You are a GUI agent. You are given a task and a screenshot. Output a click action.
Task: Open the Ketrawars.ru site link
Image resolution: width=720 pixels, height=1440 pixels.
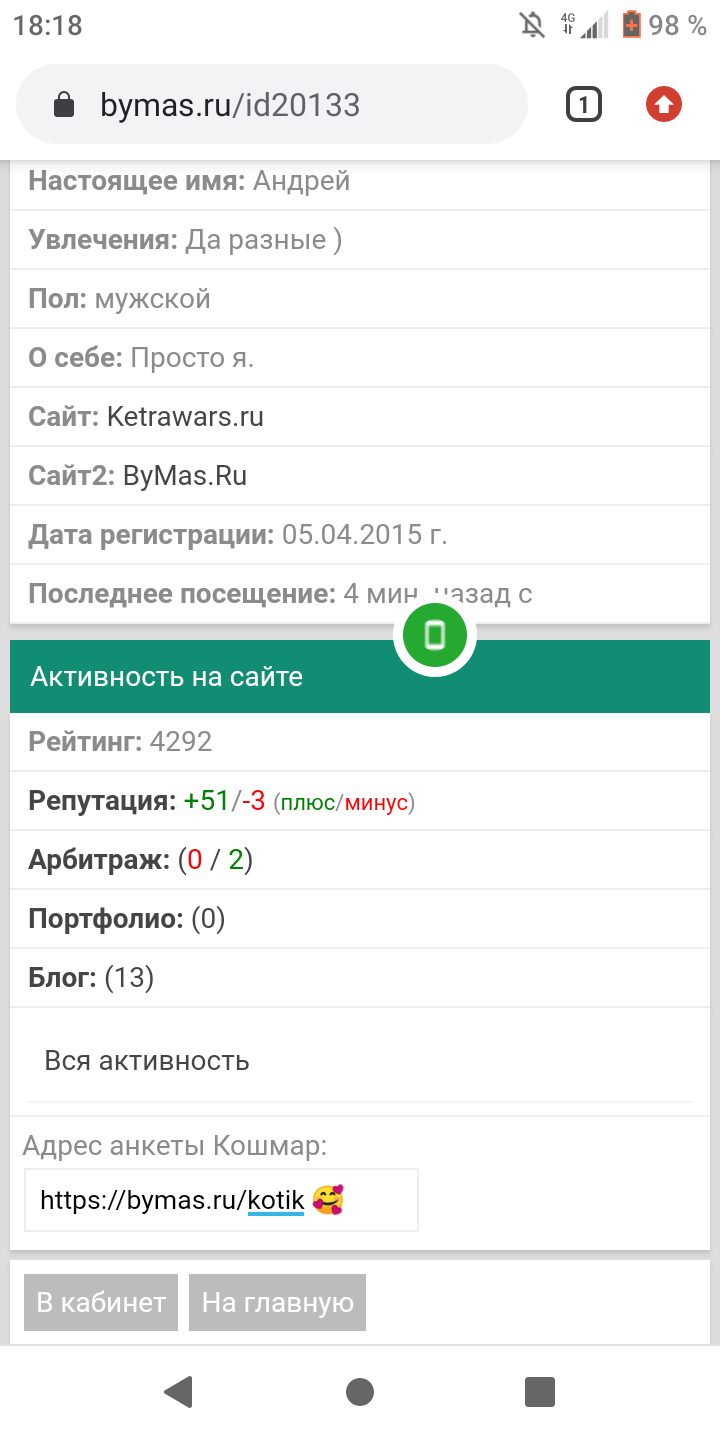(x=184, y=417)
